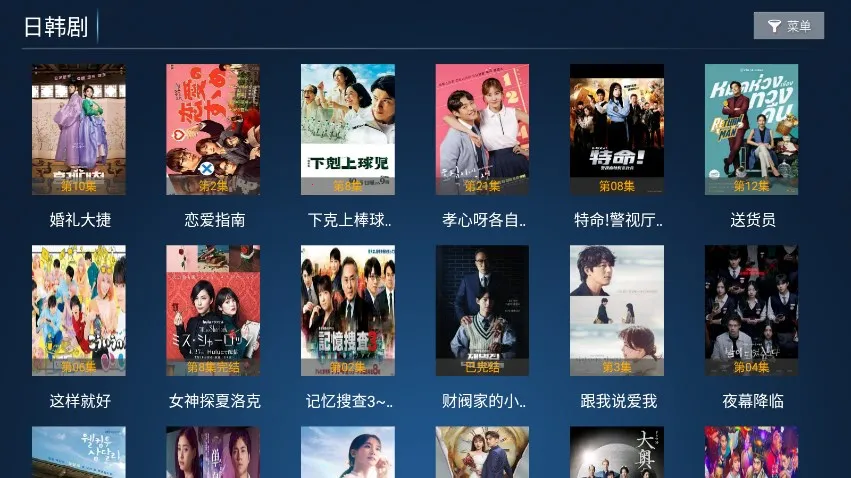Open the 记忆搜查3 series
Image resolution: width=851 pixels, height=478 pixels.
pyautogui.click(x=348, y=311)
